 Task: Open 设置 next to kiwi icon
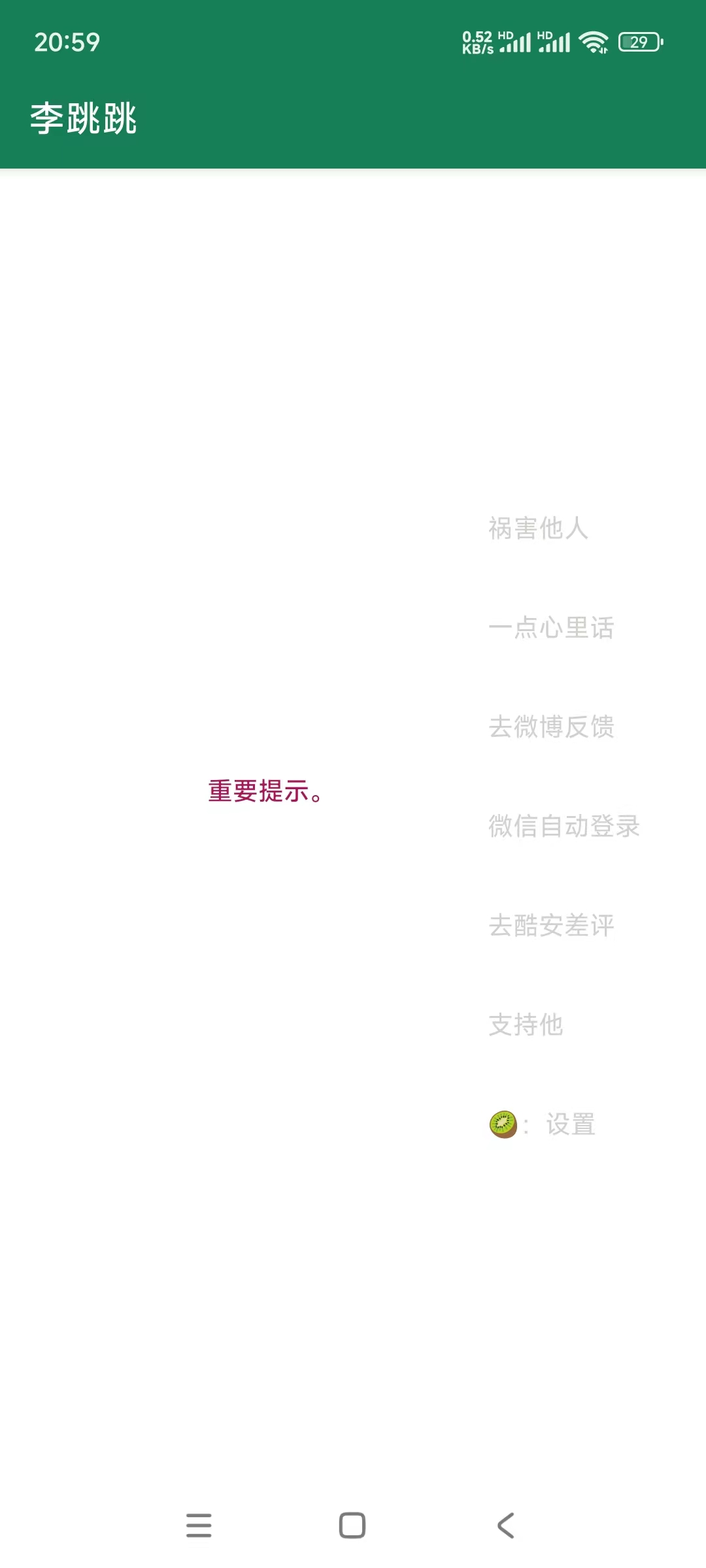(570, 1124)
